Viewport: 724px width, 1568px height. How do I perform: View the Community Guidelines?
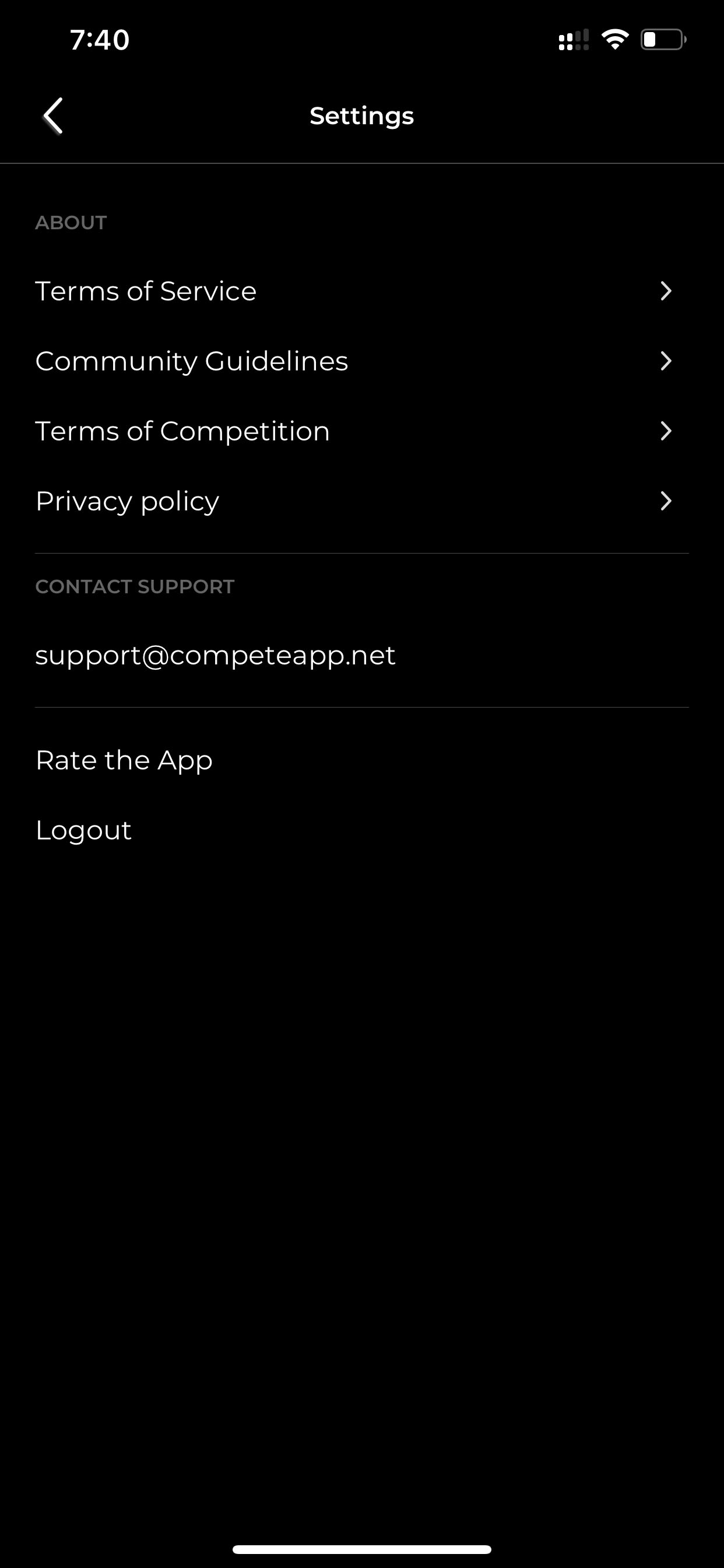(362, 361)
